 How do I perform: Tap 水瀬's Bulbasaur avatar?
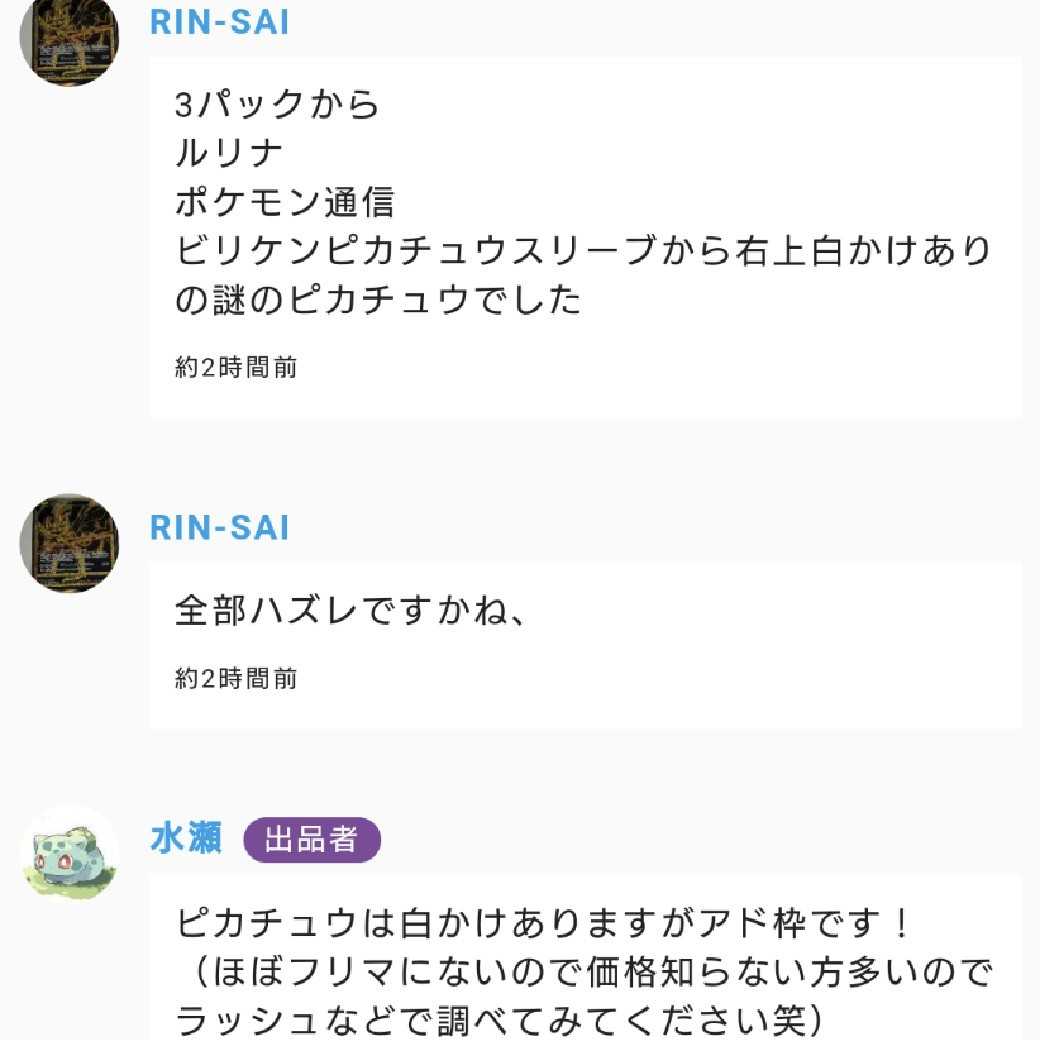click(70, 853)
